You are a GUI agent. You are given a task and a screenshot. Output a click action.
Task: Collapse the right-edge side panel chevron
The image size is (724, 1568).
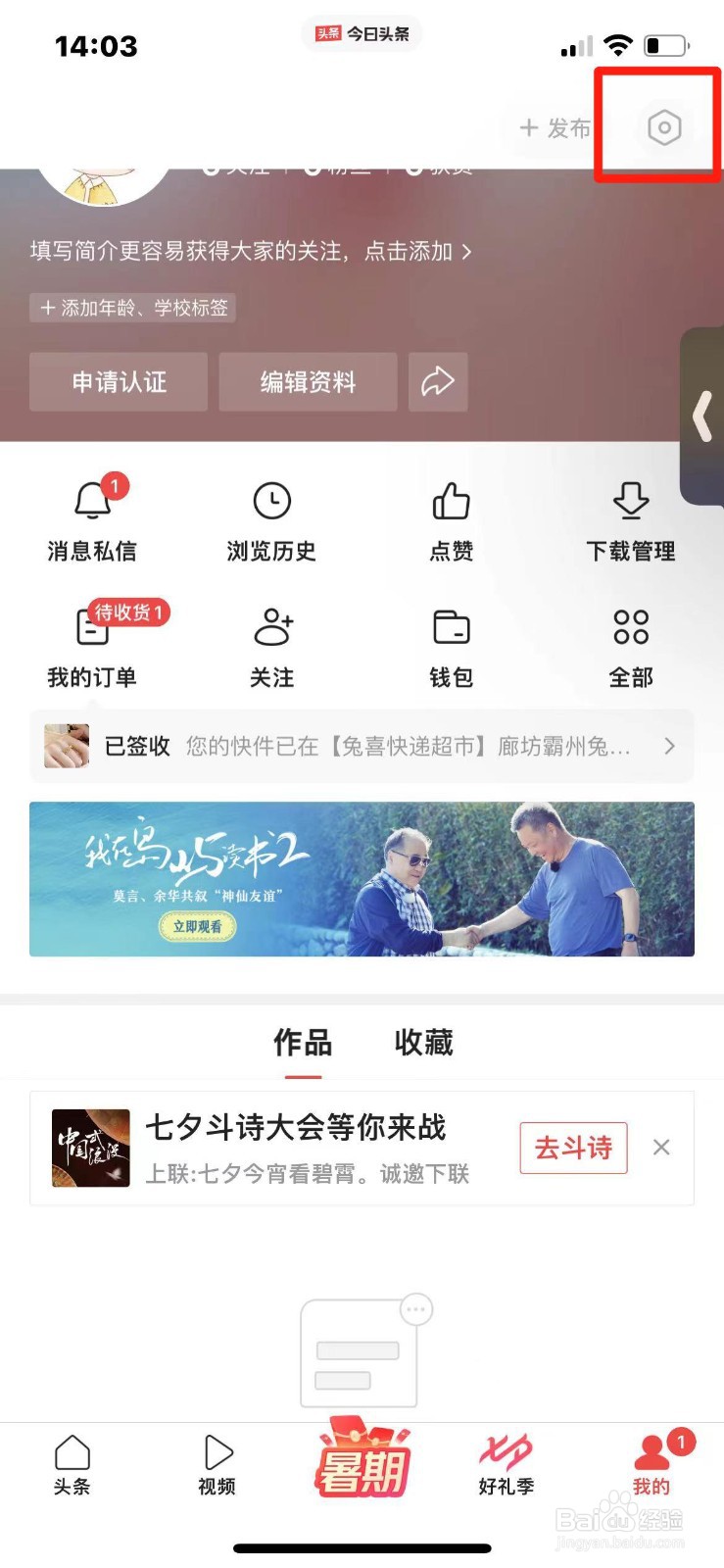coord(703,416)
